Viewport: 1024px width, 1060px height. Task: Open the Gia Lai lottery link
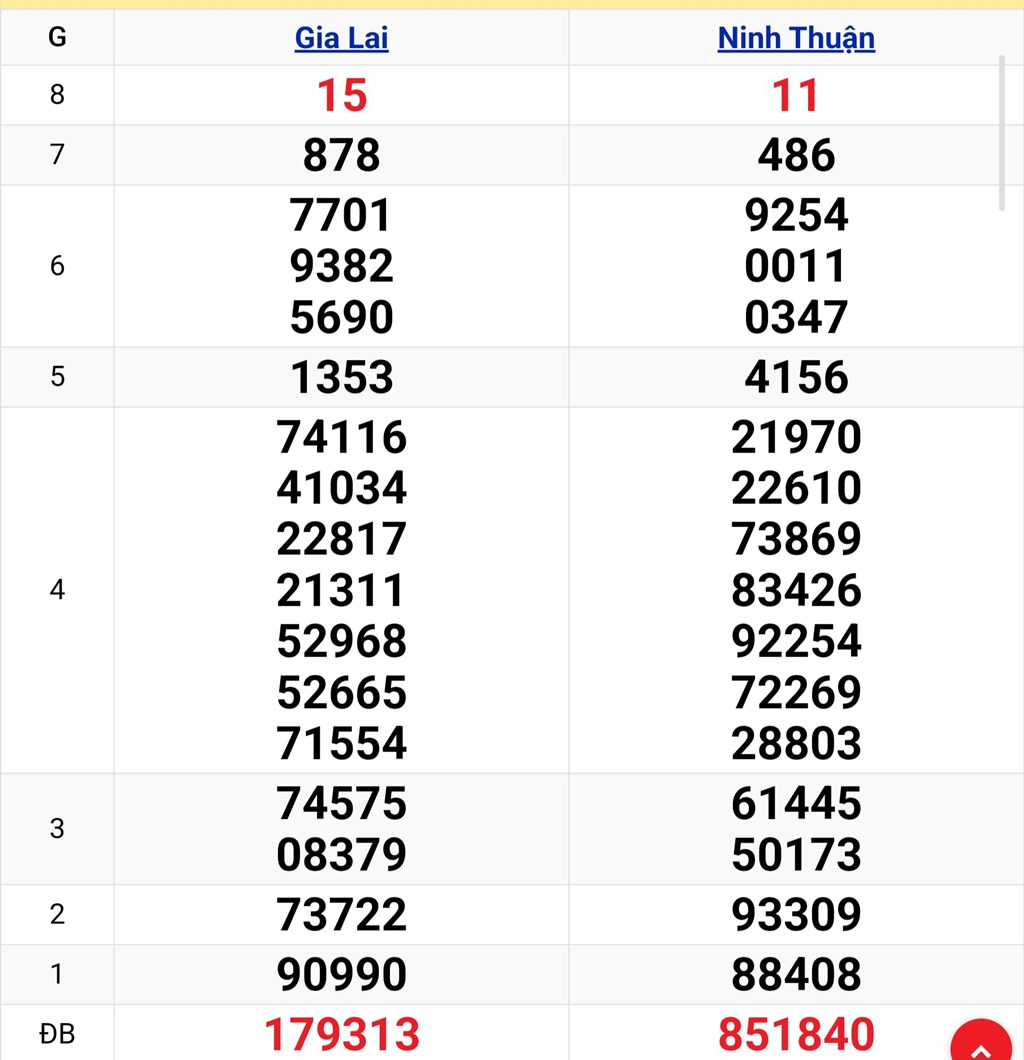(x=341, y=38)
